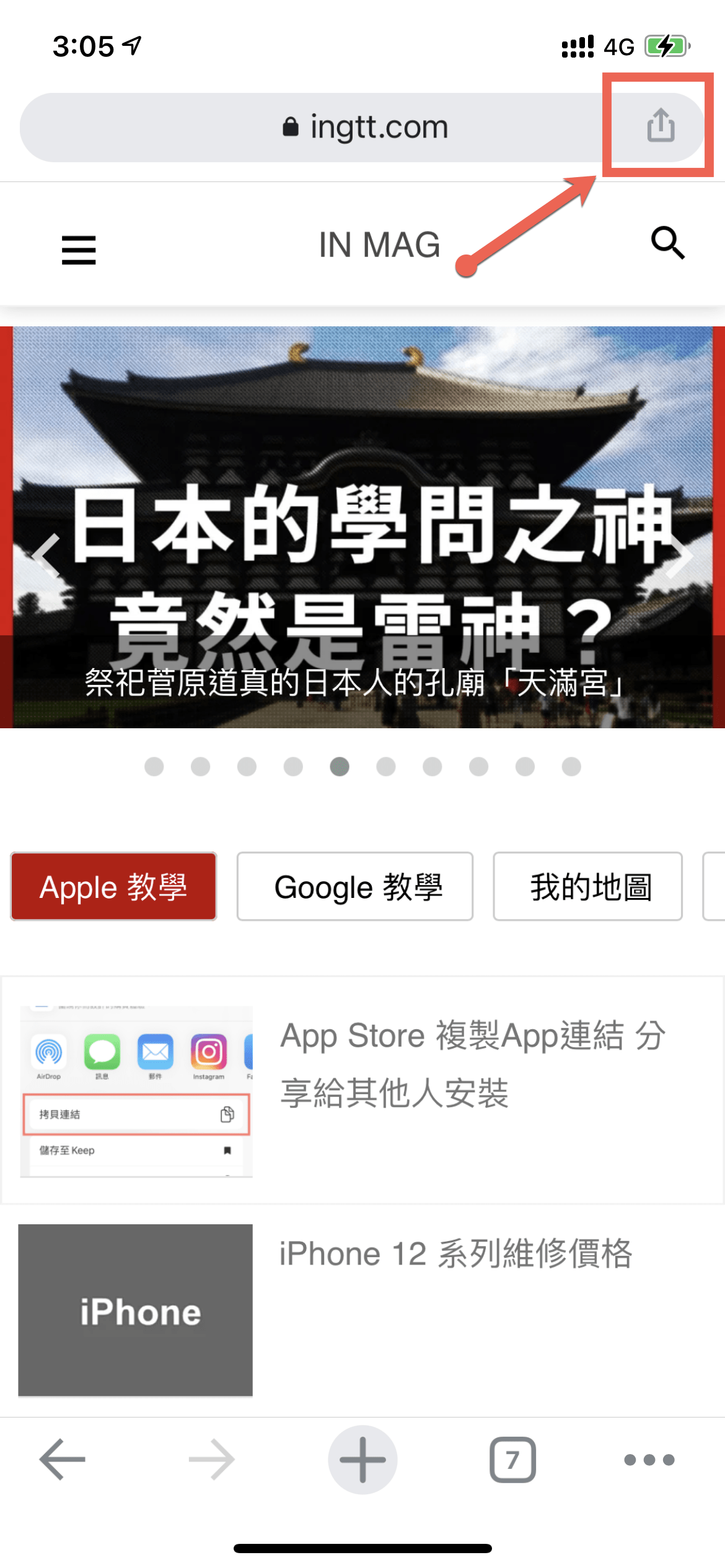Screen dimensions: 725x1568
Task: Open the hamburger menu
Action: (79, 250)
